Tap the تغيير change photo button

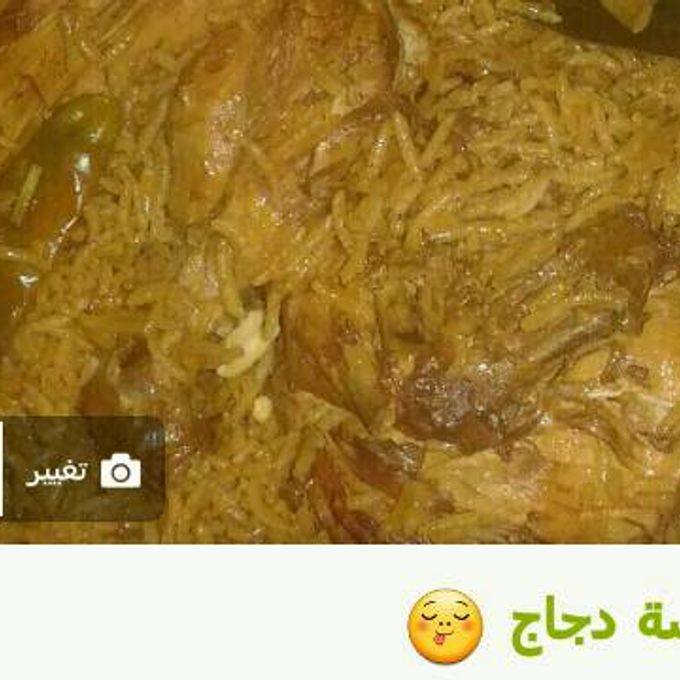(x=83, y=470)
